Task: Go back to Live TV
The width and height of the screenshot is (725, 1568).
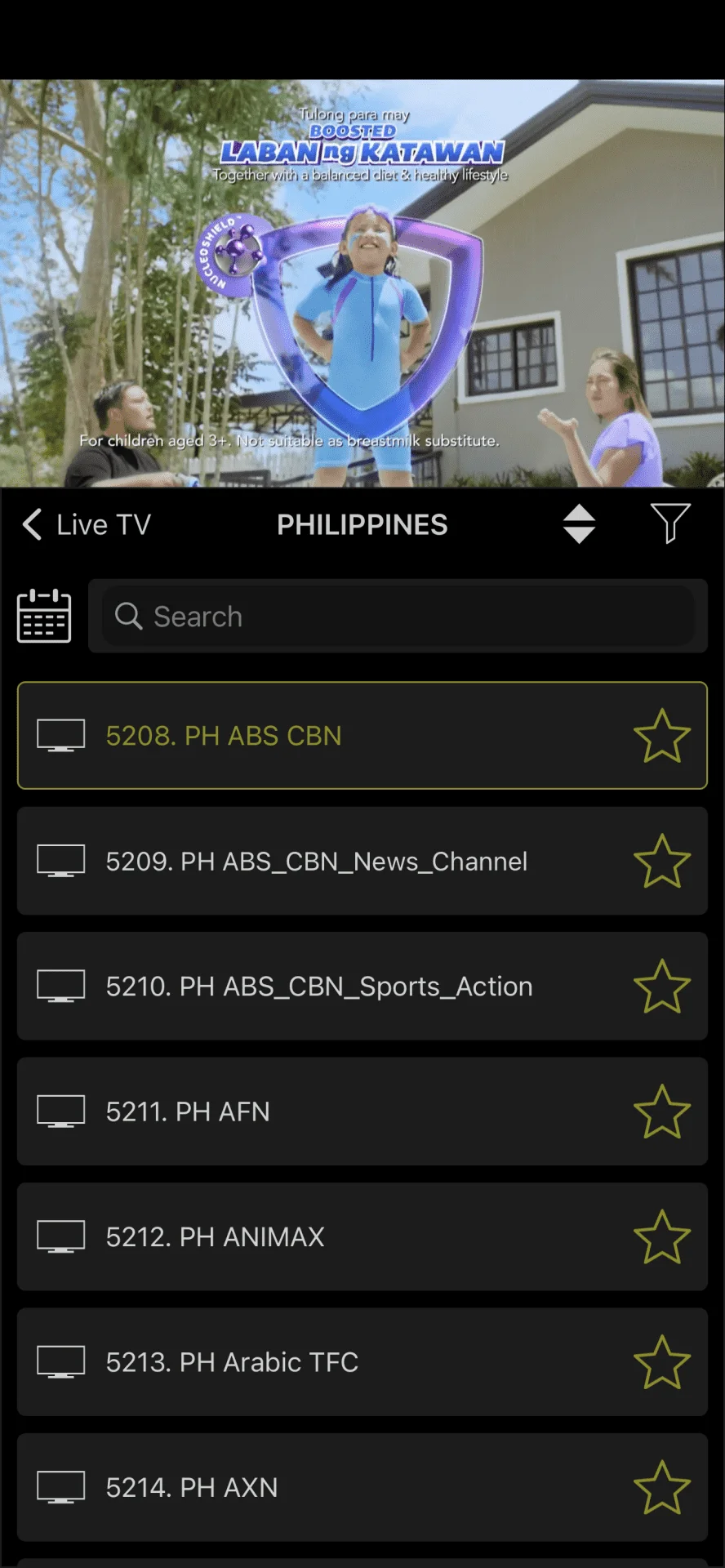Action: pyautogui.click(x=87, y=524)
